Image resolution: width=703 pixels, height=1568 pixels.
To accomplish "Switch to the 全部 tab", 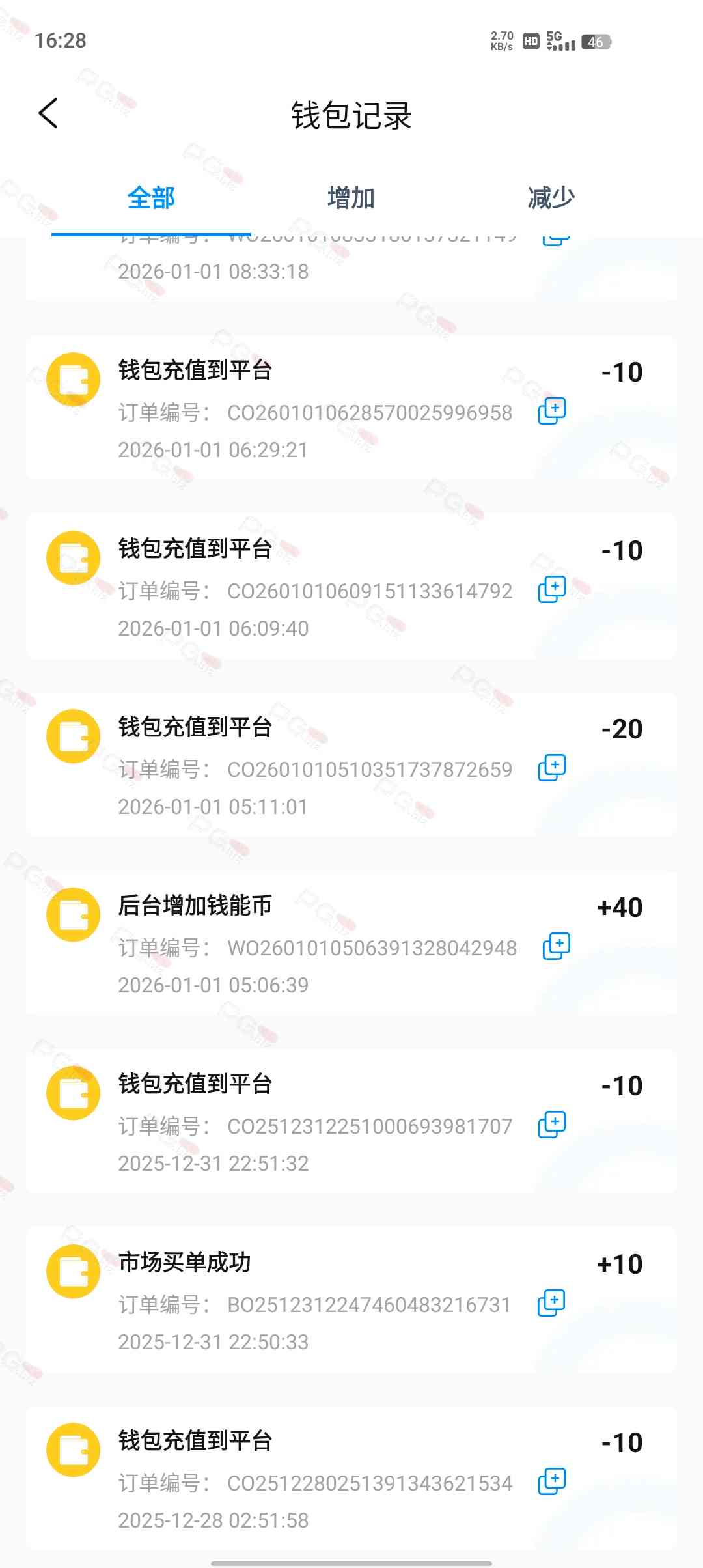I will (151, 198).
